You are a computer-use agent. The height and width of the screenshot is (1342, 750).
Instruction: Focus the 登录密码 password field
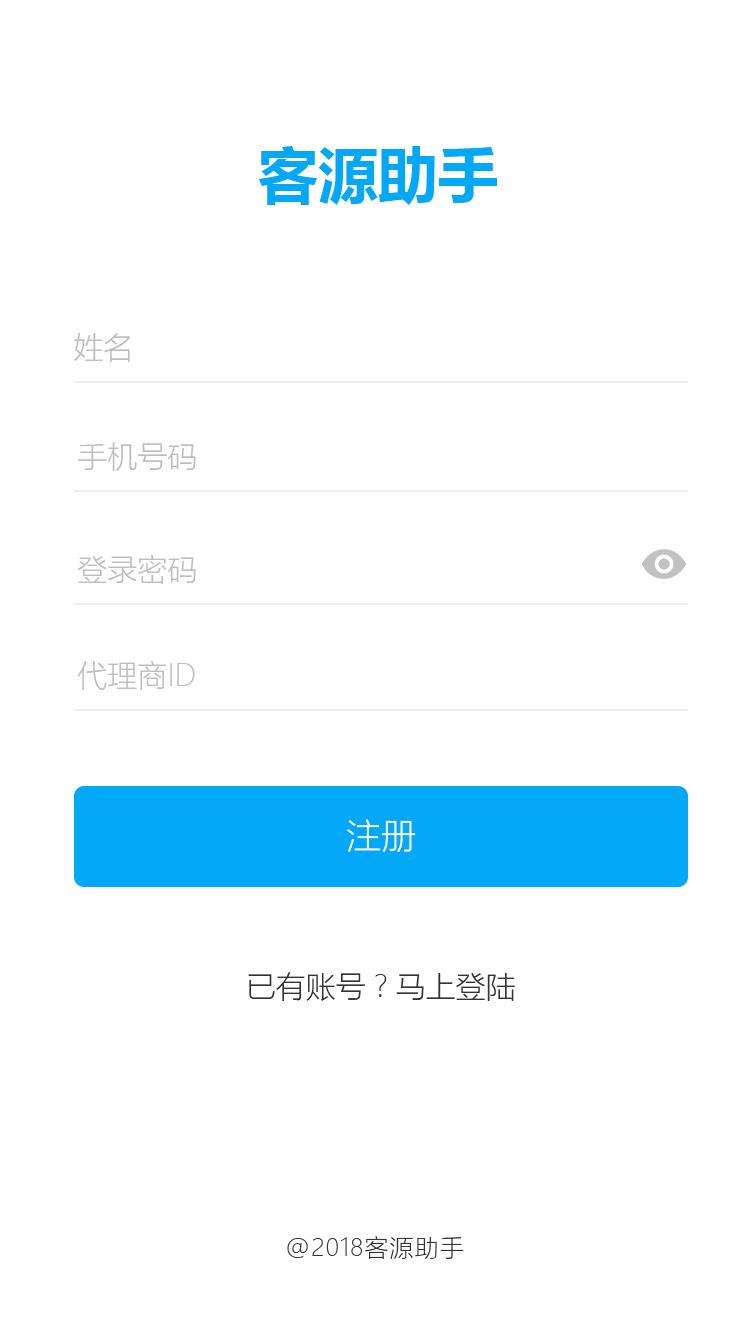point(350,569)
